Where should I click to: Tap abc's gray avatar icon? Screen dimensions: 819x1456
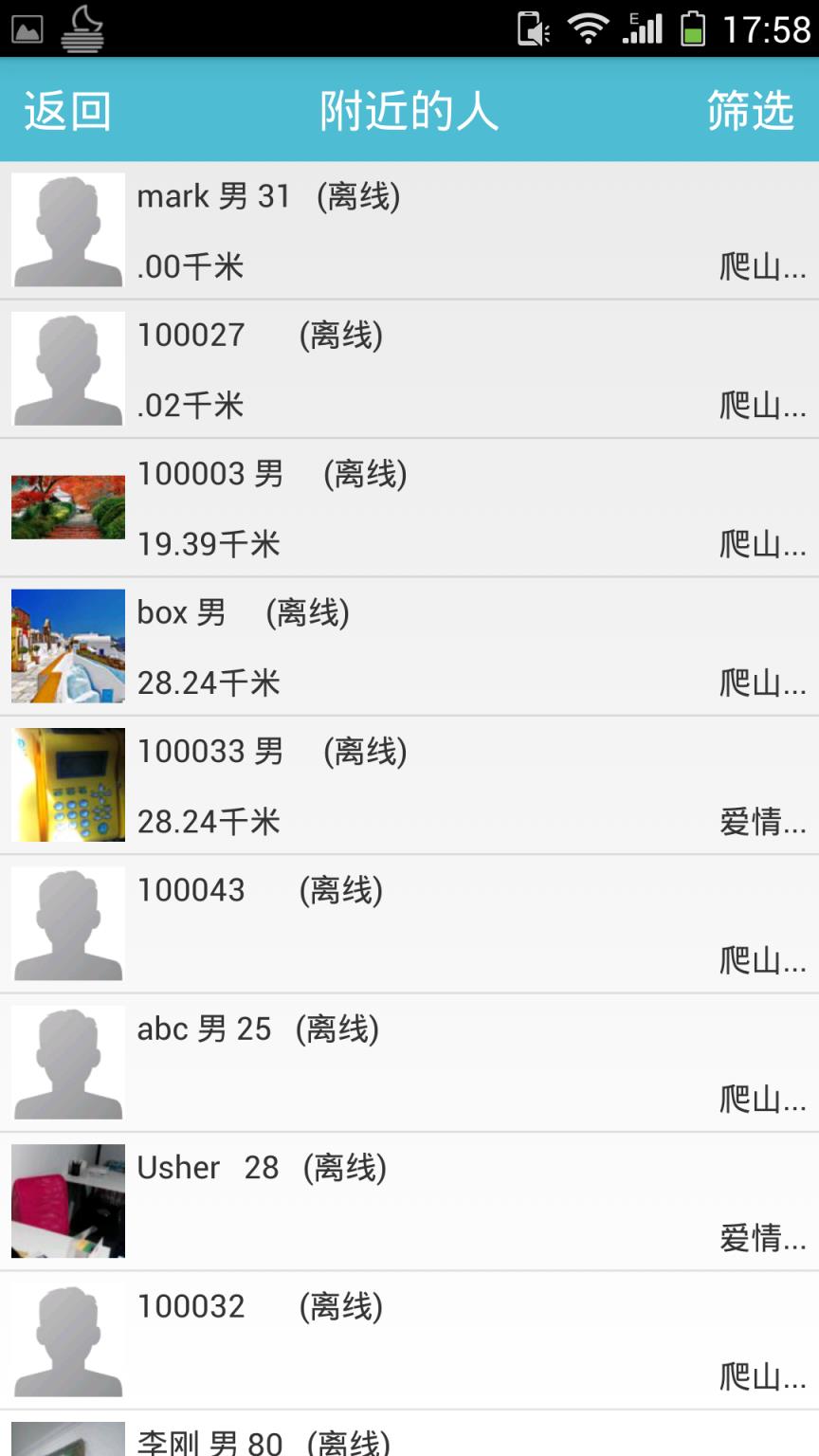coord(66,1062)
